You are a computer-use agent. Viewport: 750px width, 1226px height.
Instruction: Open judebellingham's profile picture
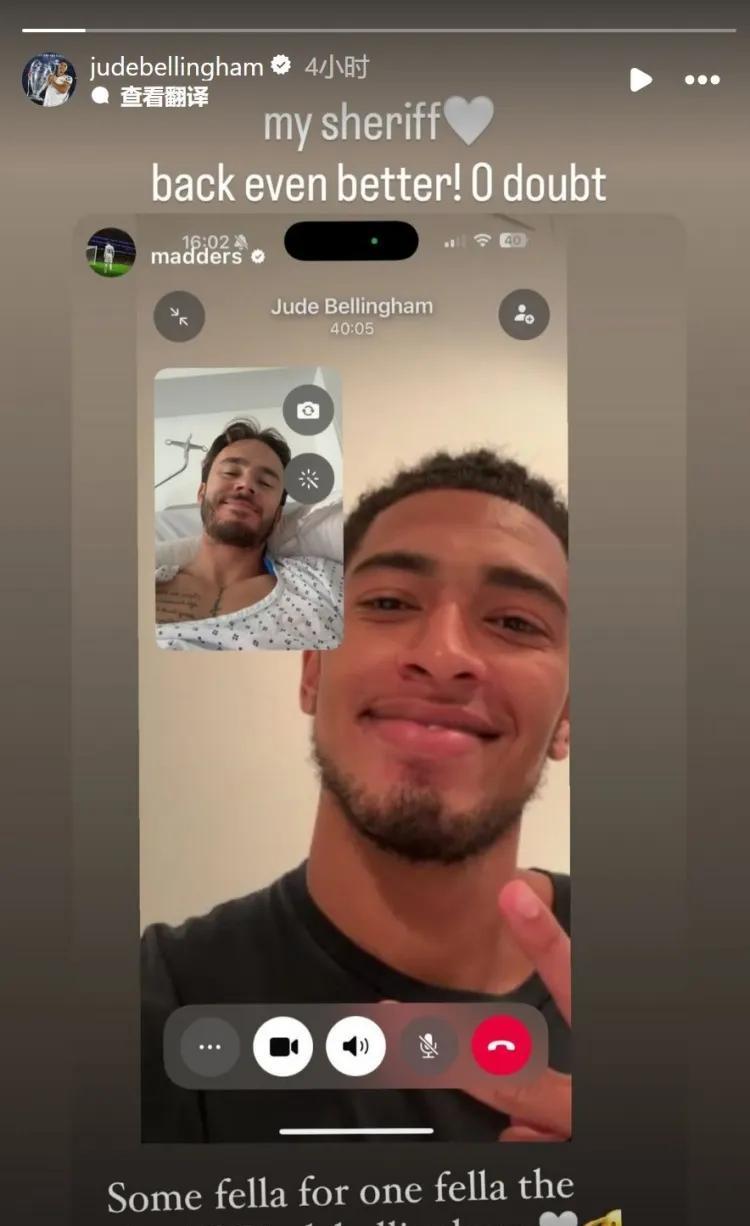coord(49,80)
